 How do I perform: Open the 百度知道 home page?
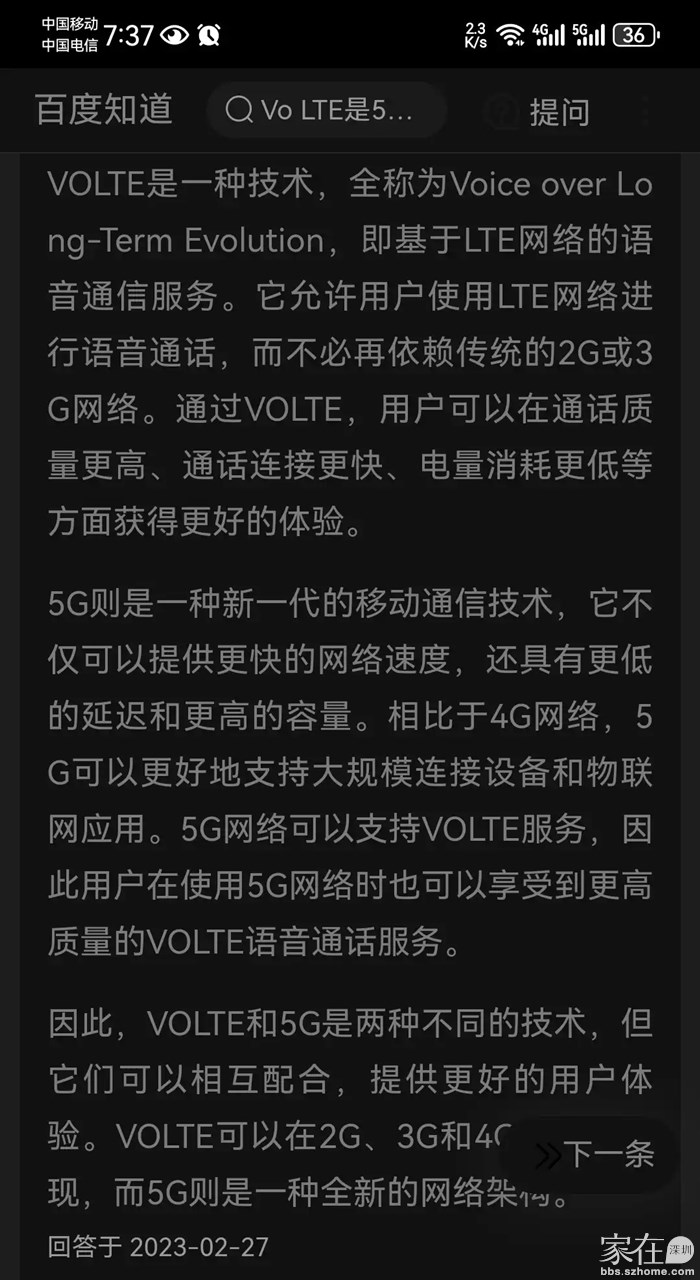coord(104,110)
